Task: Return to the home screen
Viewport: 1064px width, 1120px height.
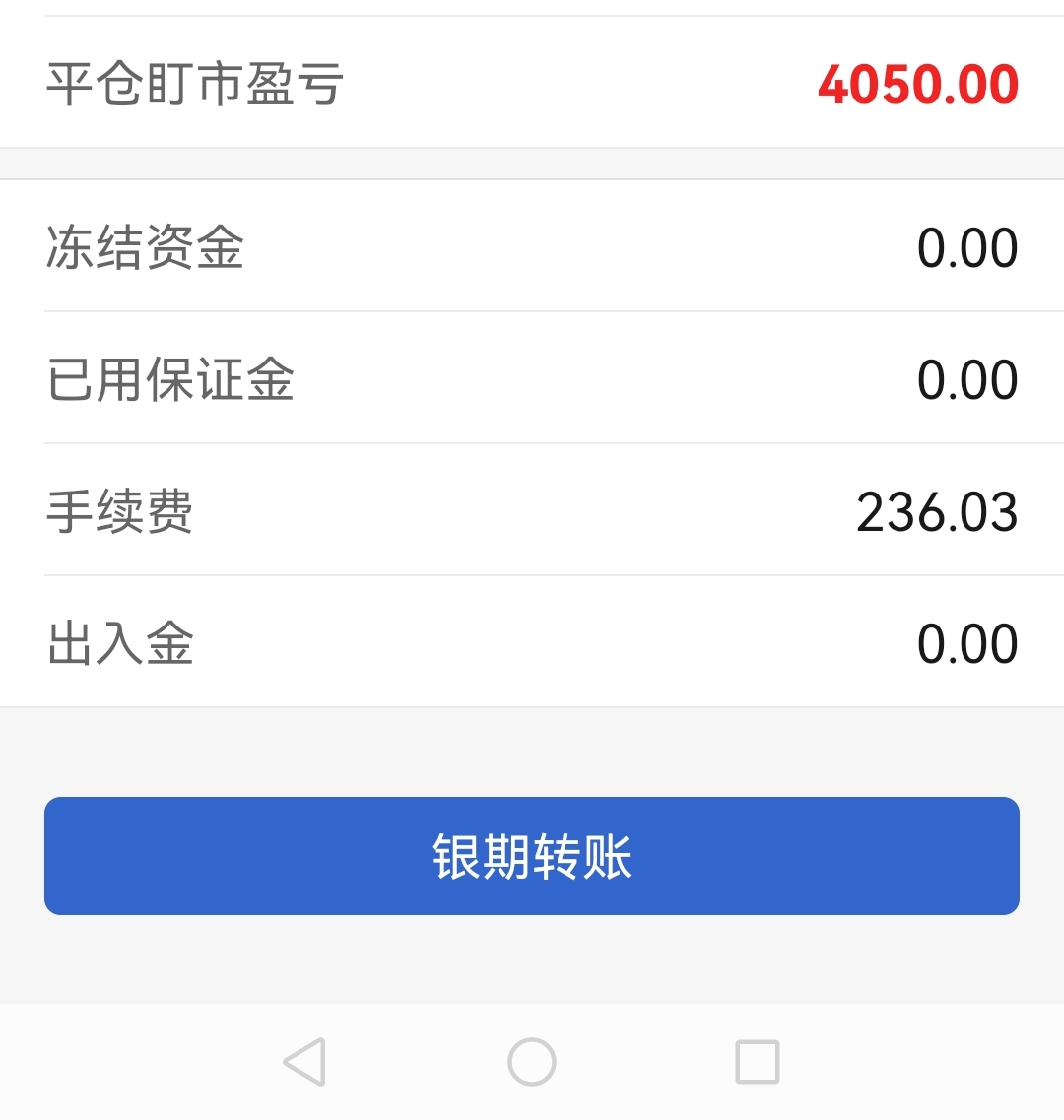Action: pos(532,1062)
